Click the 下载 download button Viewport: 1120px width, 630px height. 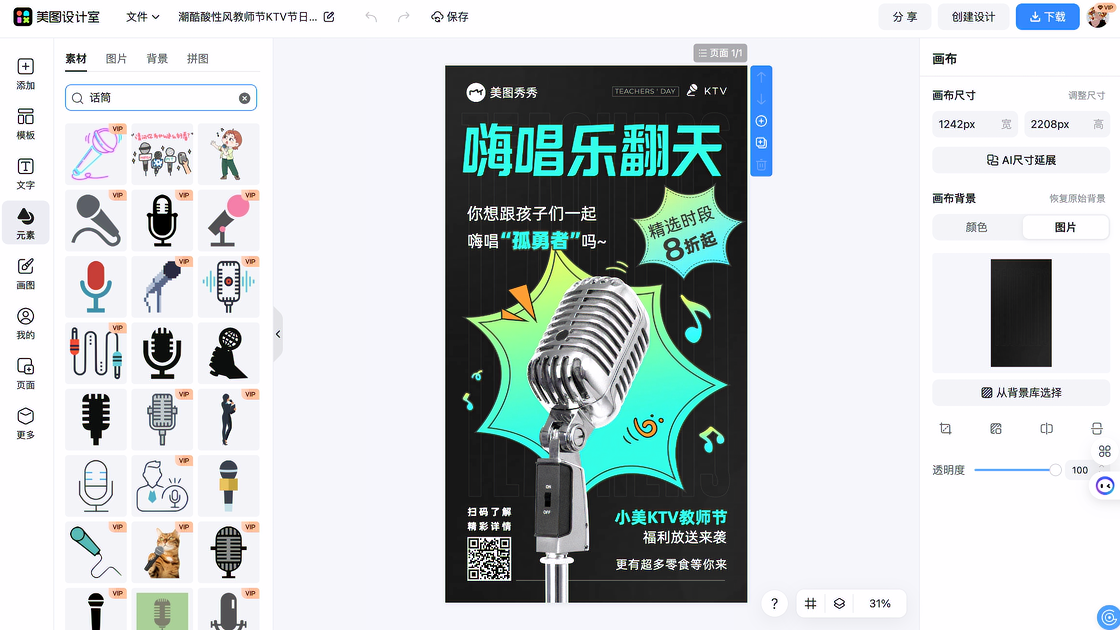[1047, 17]
